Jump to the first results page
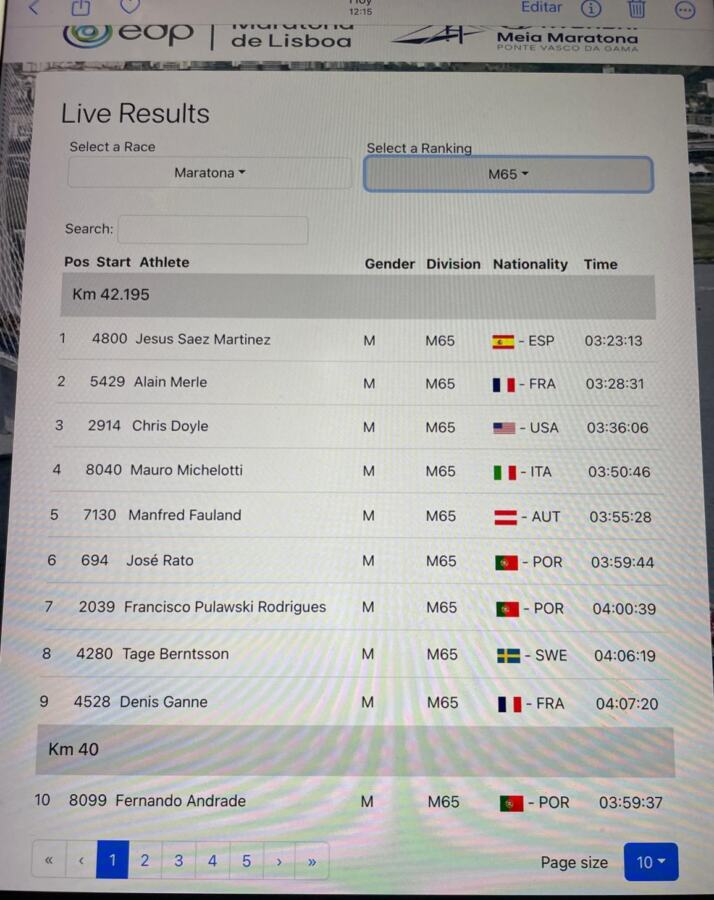This screenshot has width=714, height=900. (x=48, y=861)
